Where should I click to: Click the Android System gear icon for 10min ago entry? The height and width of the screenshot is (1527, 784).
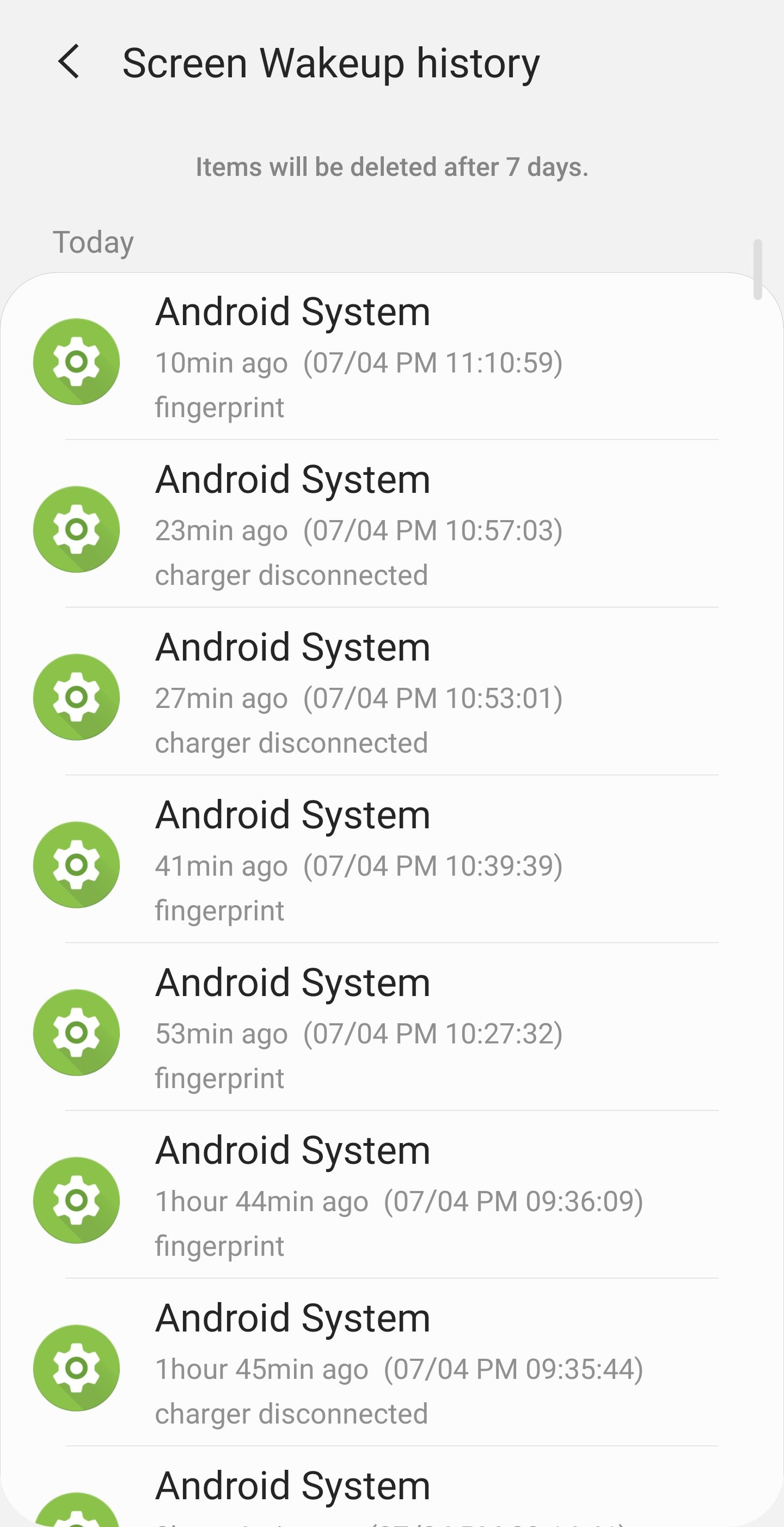tap(76, 361)
